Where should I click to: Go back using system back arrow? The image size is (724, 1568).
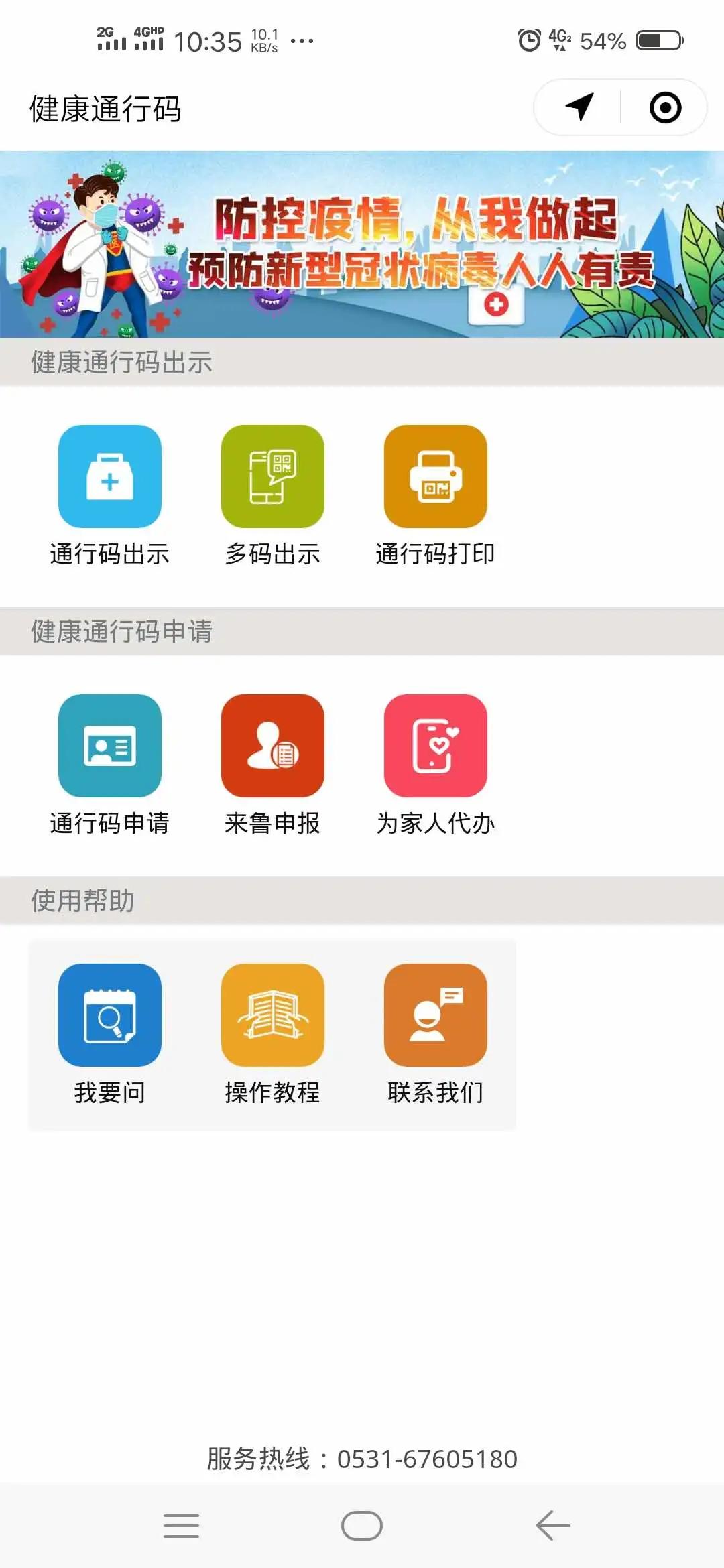tap(553, 1526)
